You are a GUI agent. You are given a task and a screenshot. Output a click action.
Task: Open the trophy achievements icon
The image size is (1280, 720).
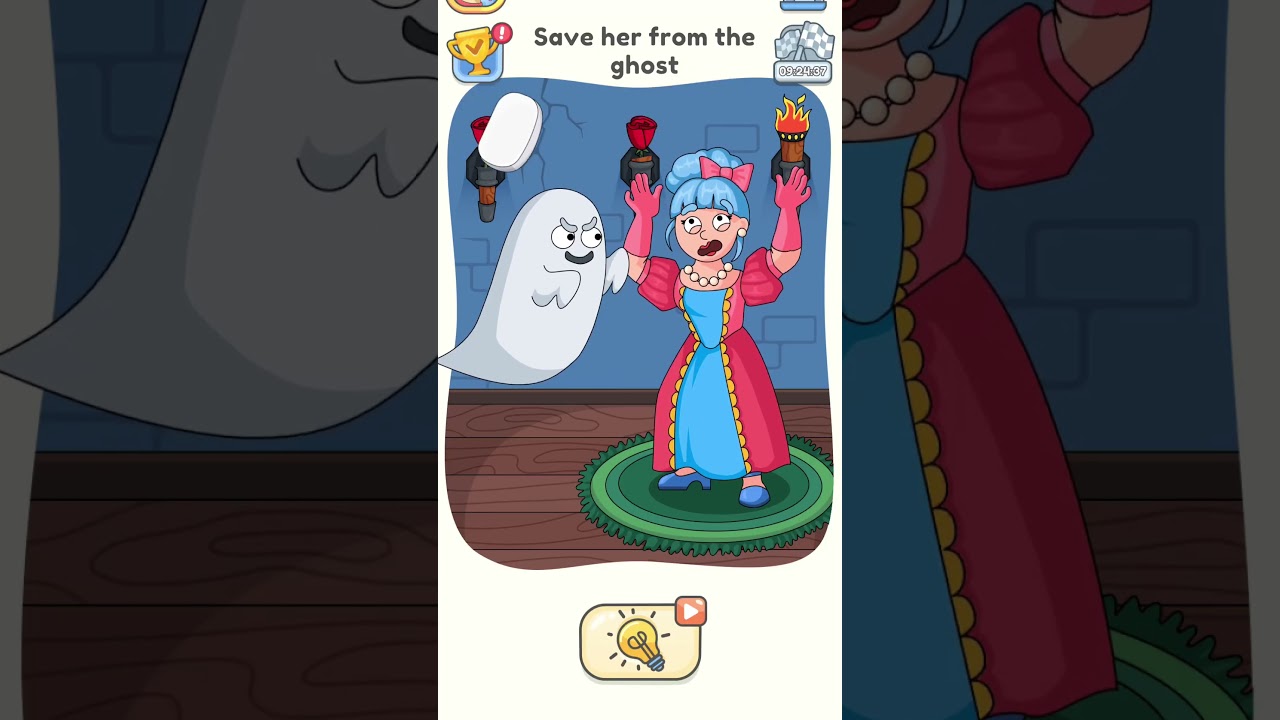tap(476, 53)
